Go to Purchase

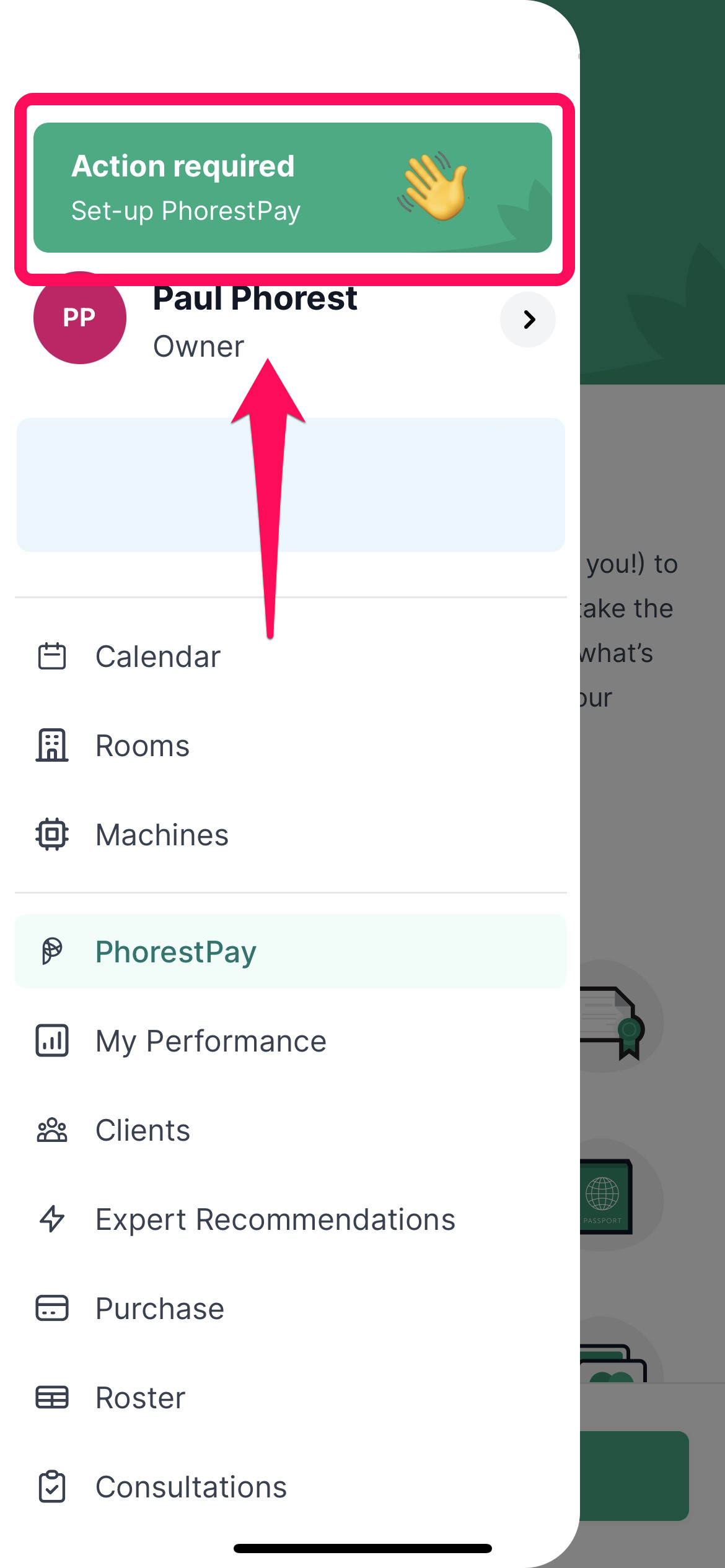(291, 1309)
